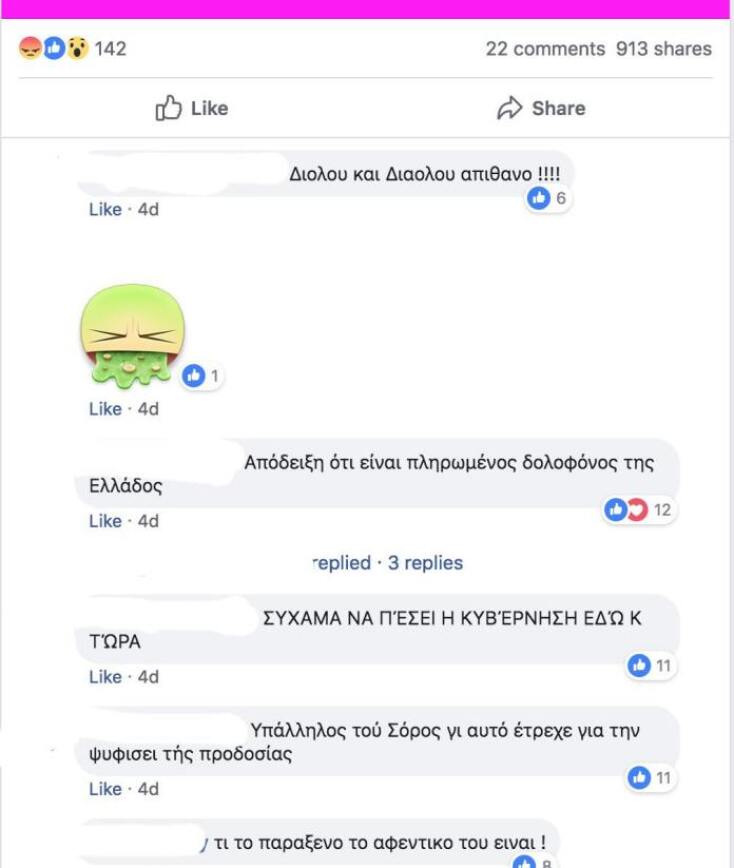Like the 'Διολου και Διαολου απιθανο' comment
Viewport: 734px width, 868px height.
tap(105, 209)
